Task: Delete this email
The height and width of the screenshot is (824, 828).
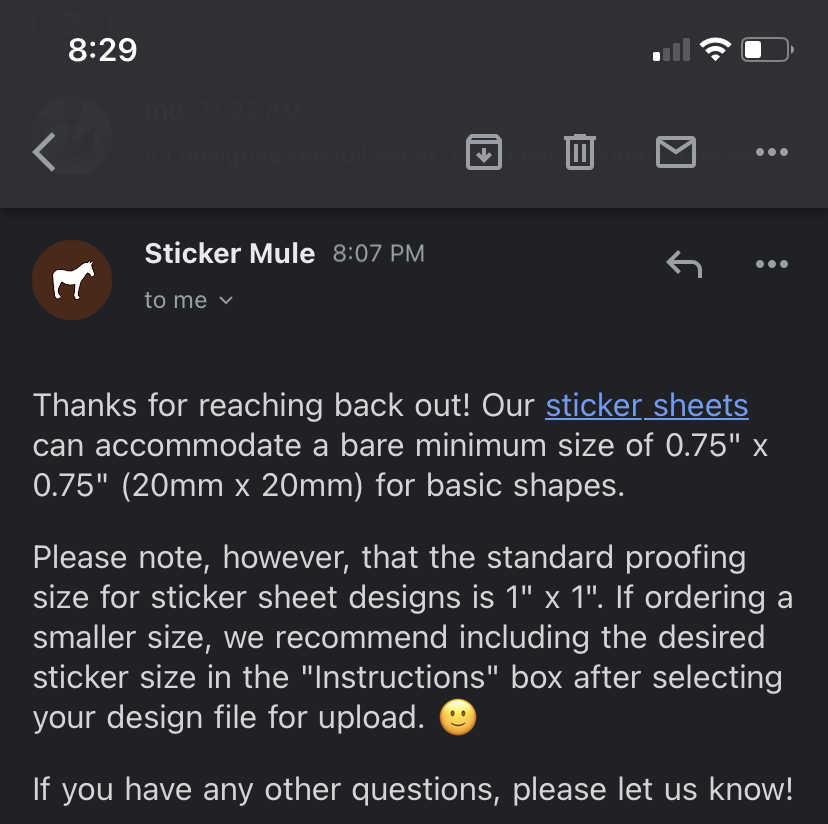Action: pos(579,152)
